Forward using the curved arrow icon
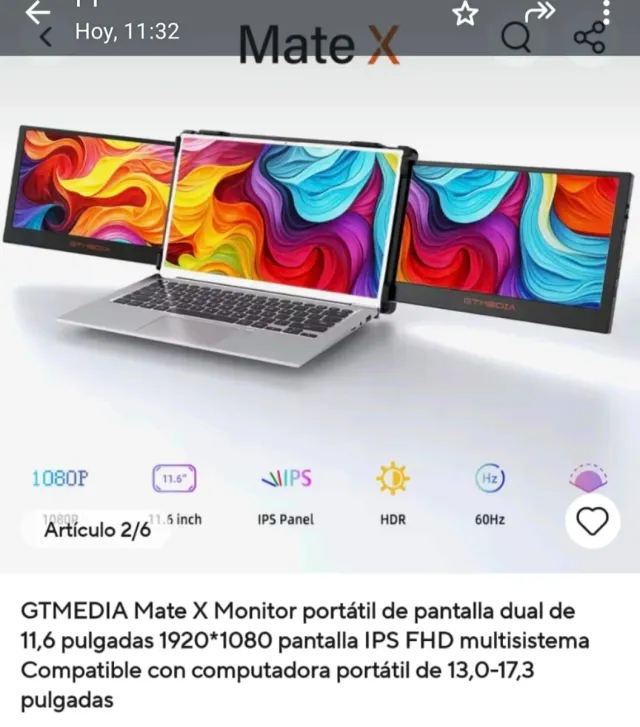The image size is (640, 727). pos(540,11)
